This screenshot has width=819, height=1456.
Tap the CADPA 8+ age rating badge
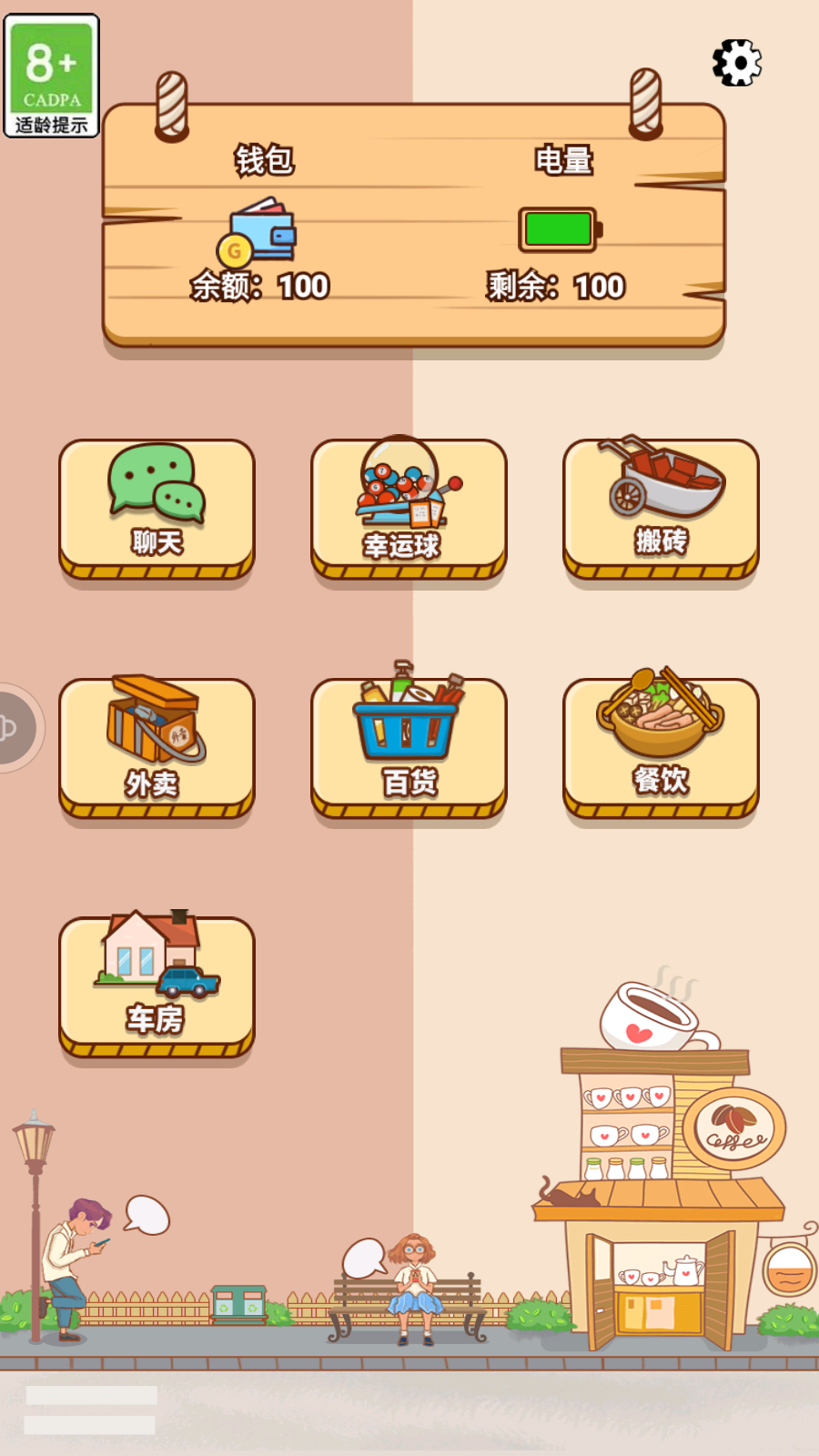click(x=52, y=76)
